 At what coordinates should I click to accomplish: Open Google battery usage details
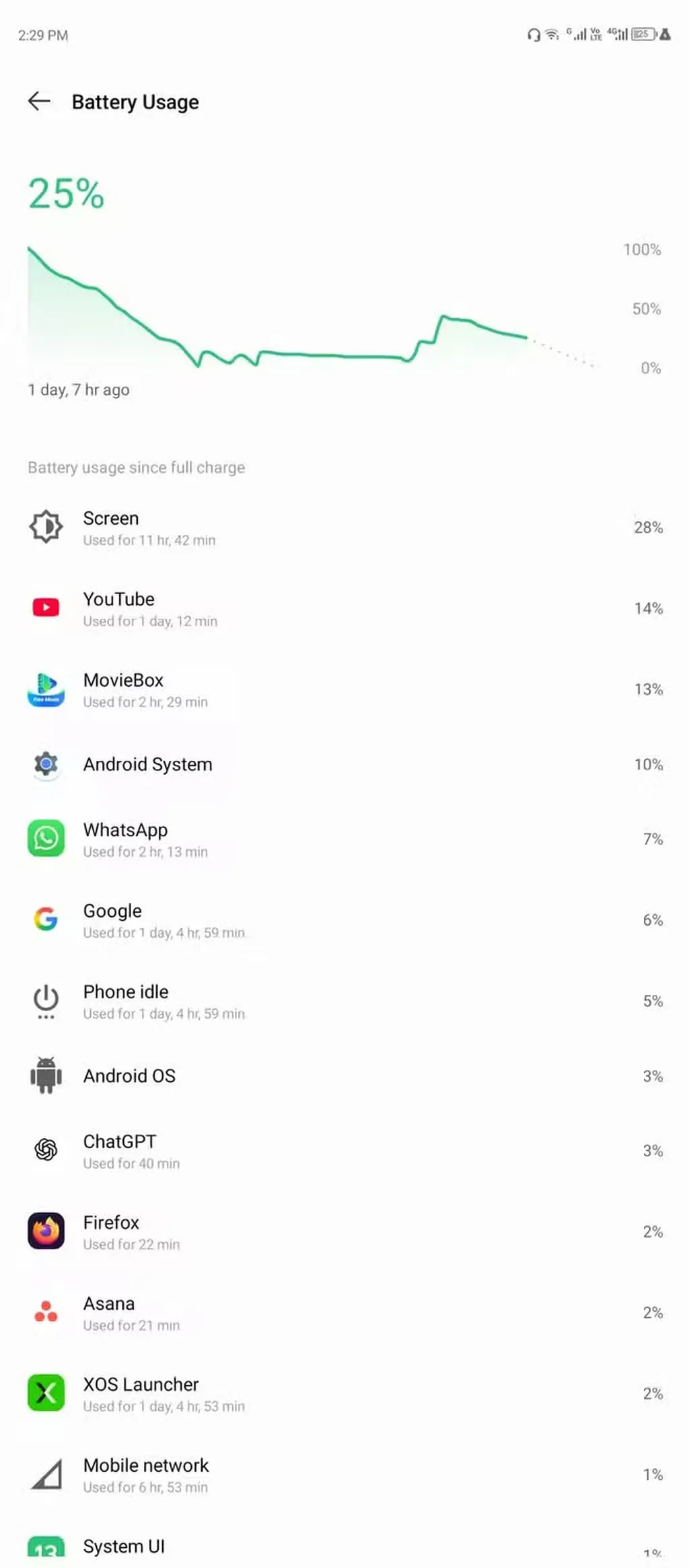[x=344, y=920]
